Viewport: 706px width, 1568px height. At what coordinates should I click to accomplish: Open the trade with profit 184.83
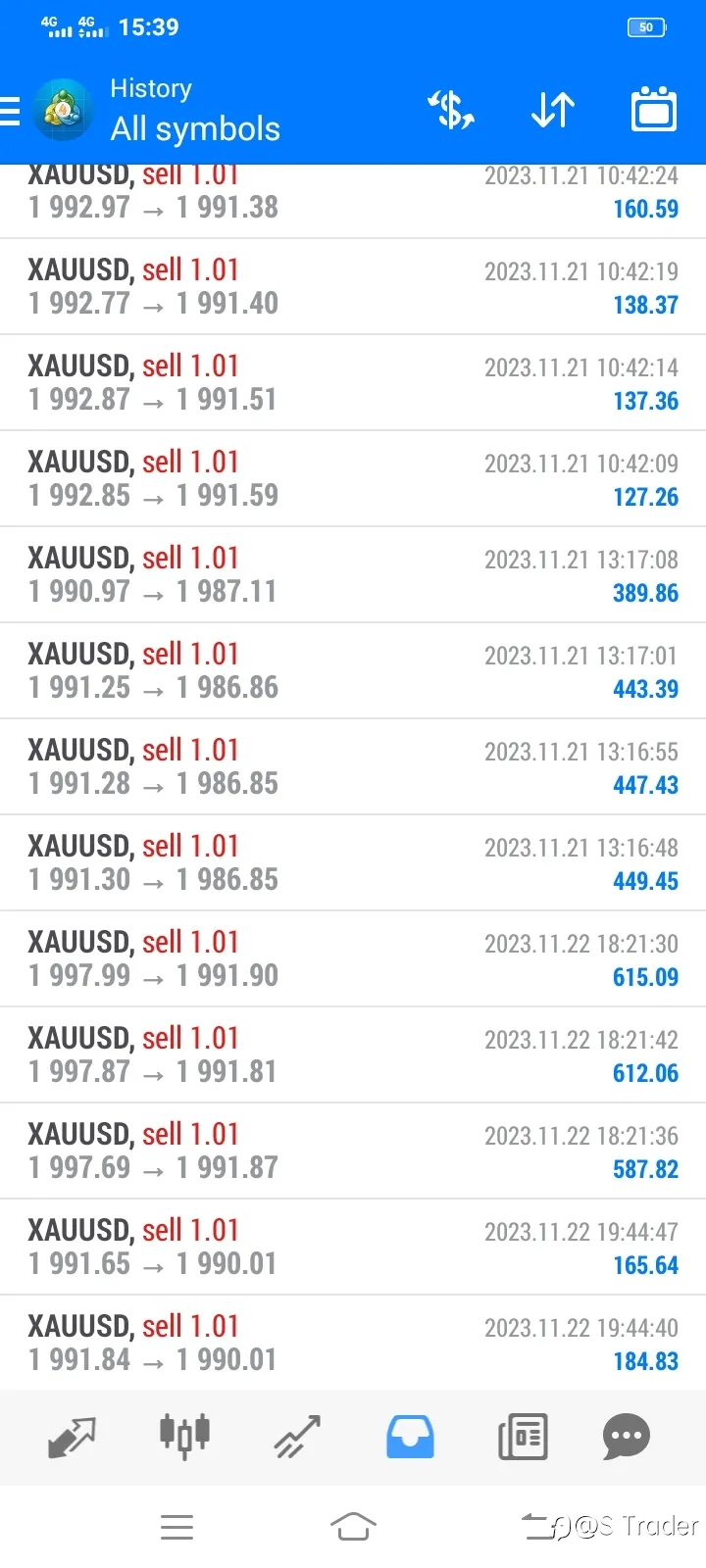point(353,1344)
